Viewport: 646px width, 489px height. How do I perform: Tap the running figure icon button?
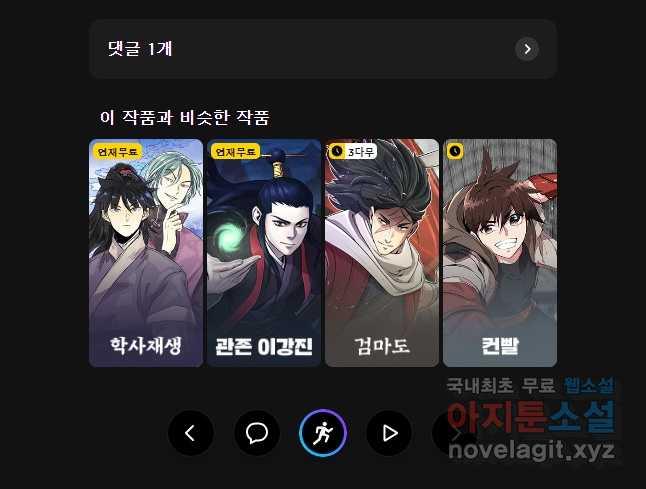point(323,433)
